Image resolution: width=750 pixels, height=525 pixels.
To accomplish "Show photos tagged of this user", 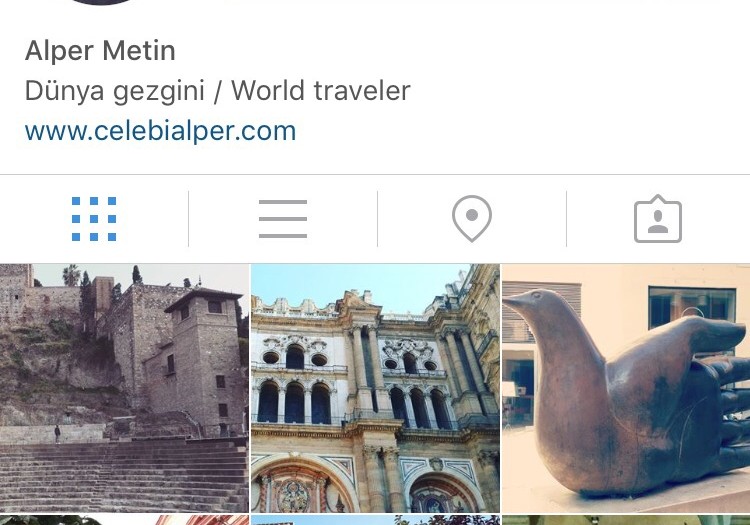I will [x=658, y=219].
